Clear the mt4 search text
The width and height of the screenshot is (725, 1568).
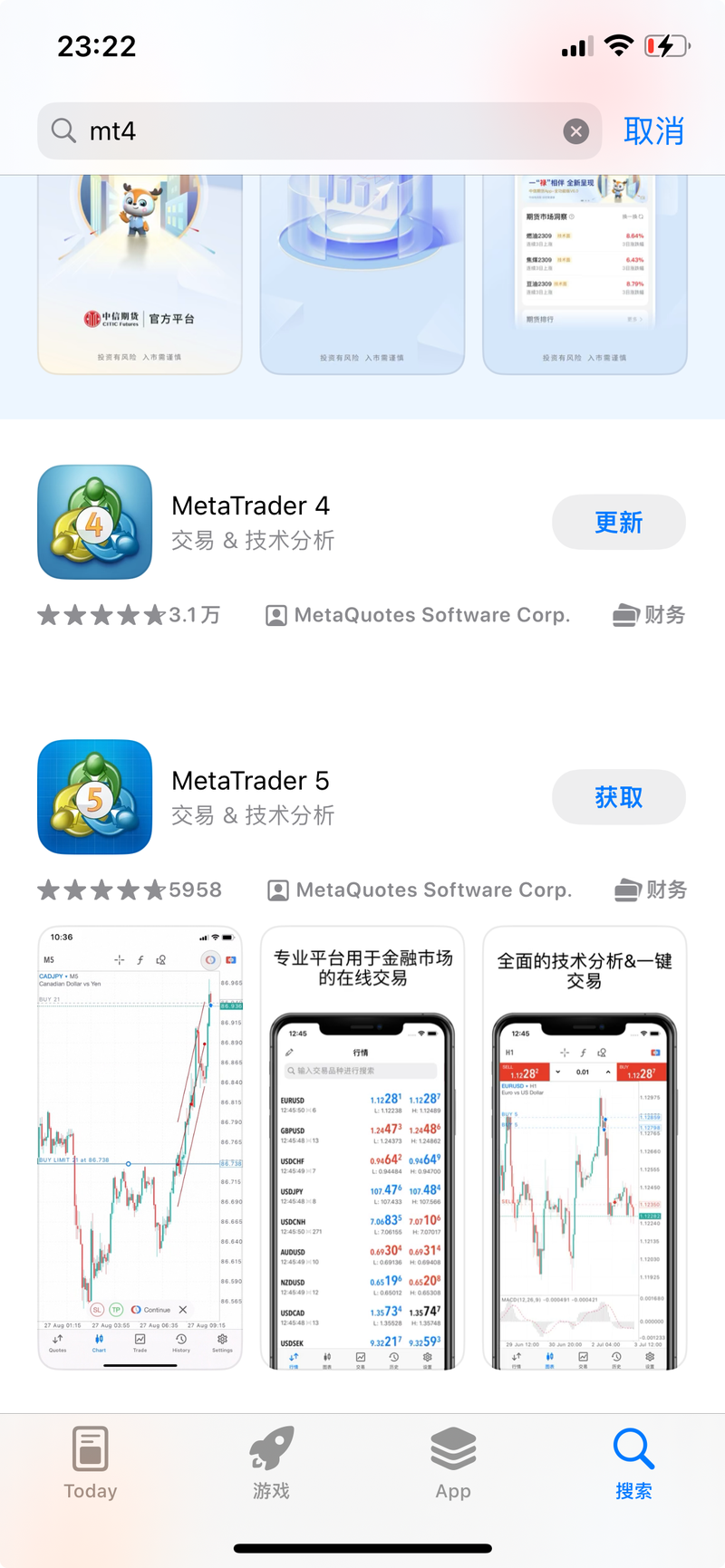click(x=575, y=132)
